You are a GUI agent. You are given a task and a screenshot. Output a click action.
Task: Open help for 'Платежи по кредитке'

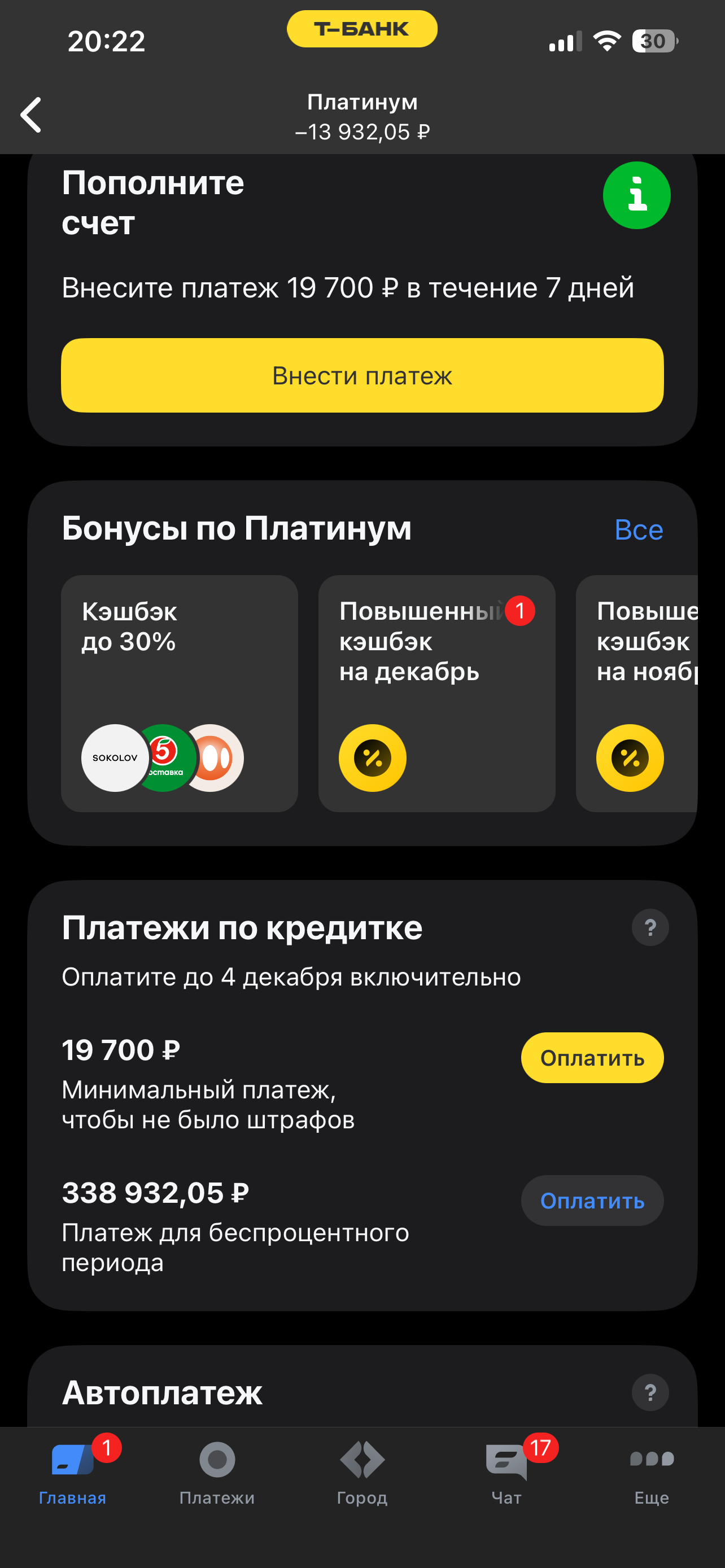649,928
